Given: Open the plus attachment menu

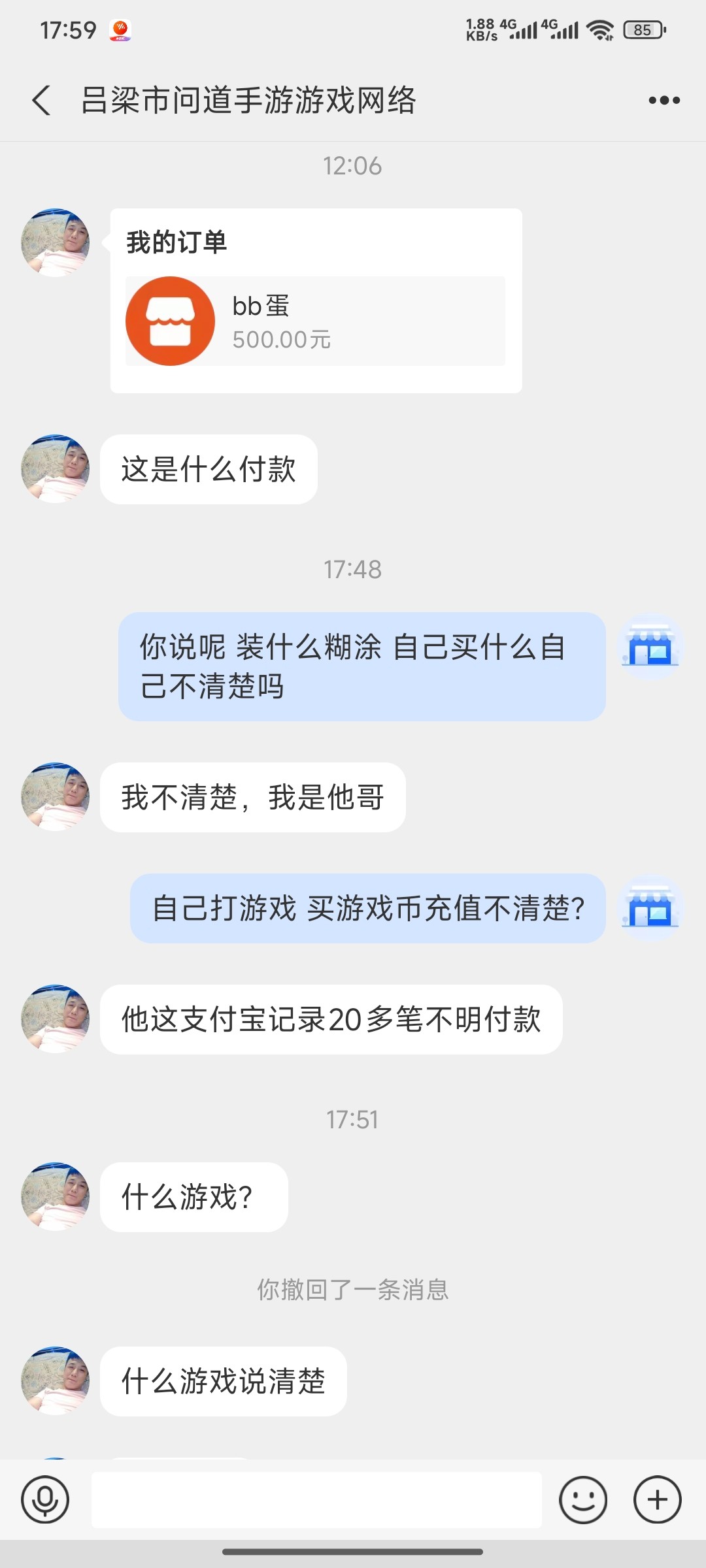Looking at the screenshot, I should [658, 1499].
